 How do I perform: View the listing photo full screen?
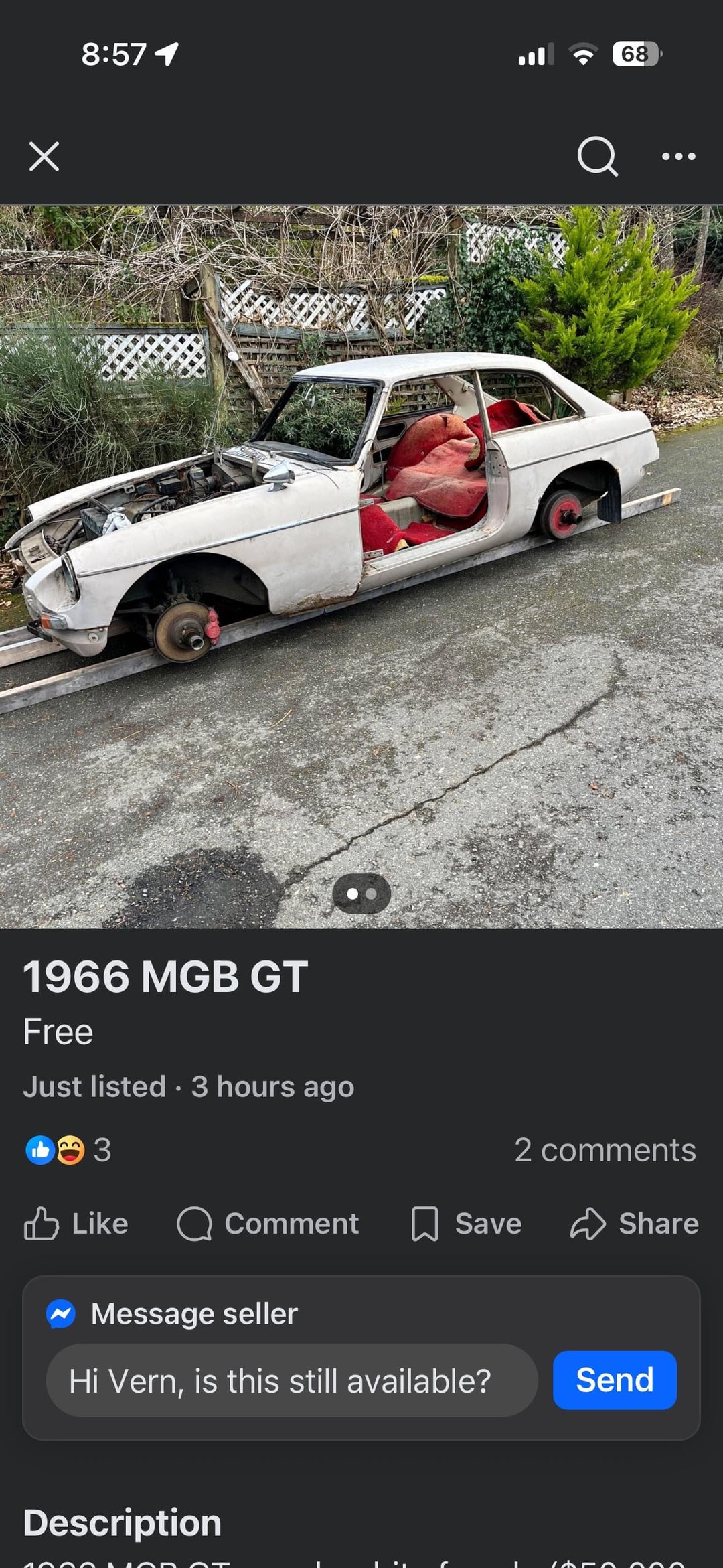click(361, 566)
